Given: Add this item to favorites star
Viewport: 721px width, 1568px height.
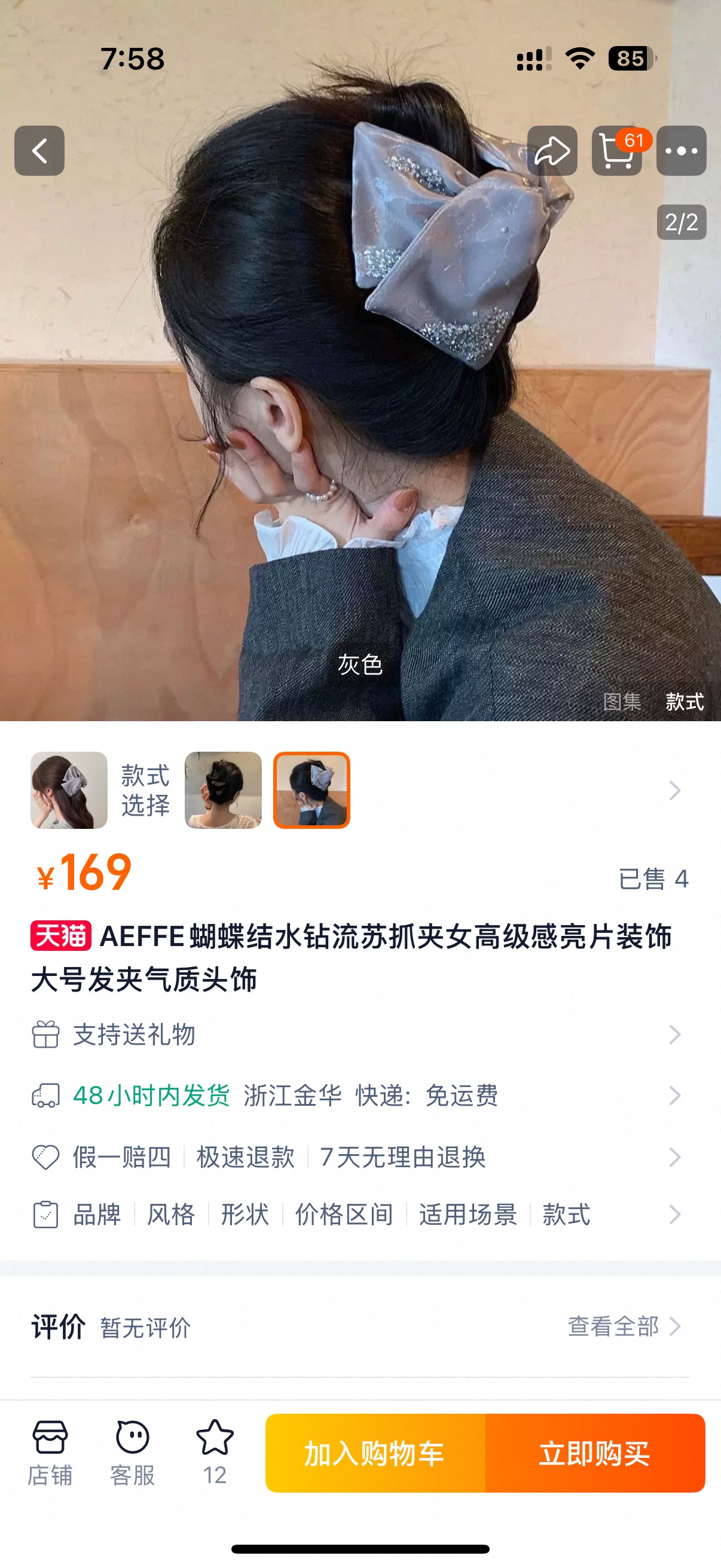Looking at the screenshot, I should [x=215, y=1453].
